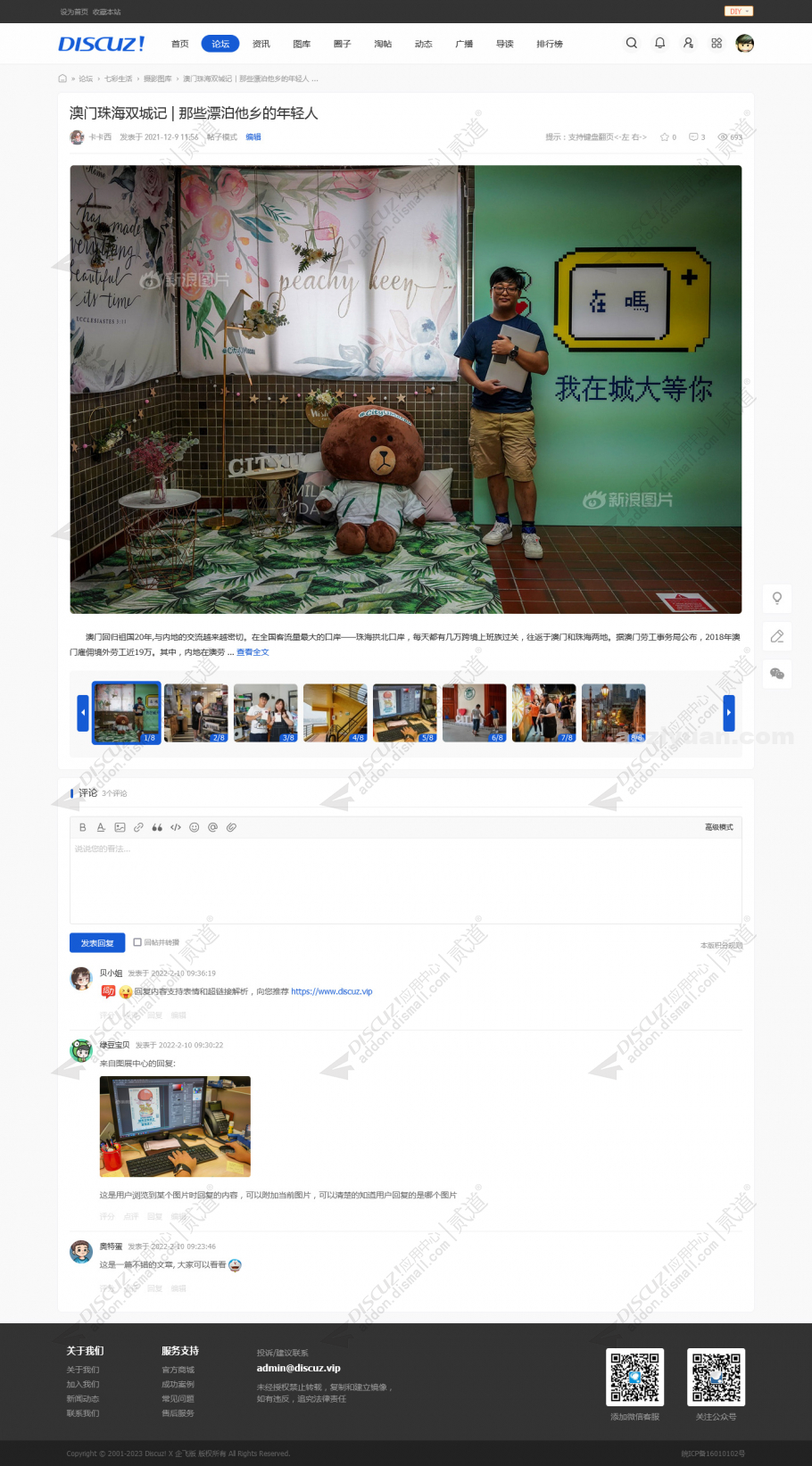Favorite this post with the star icon
Screen dimensions: 812x1466
coord(665,137)
